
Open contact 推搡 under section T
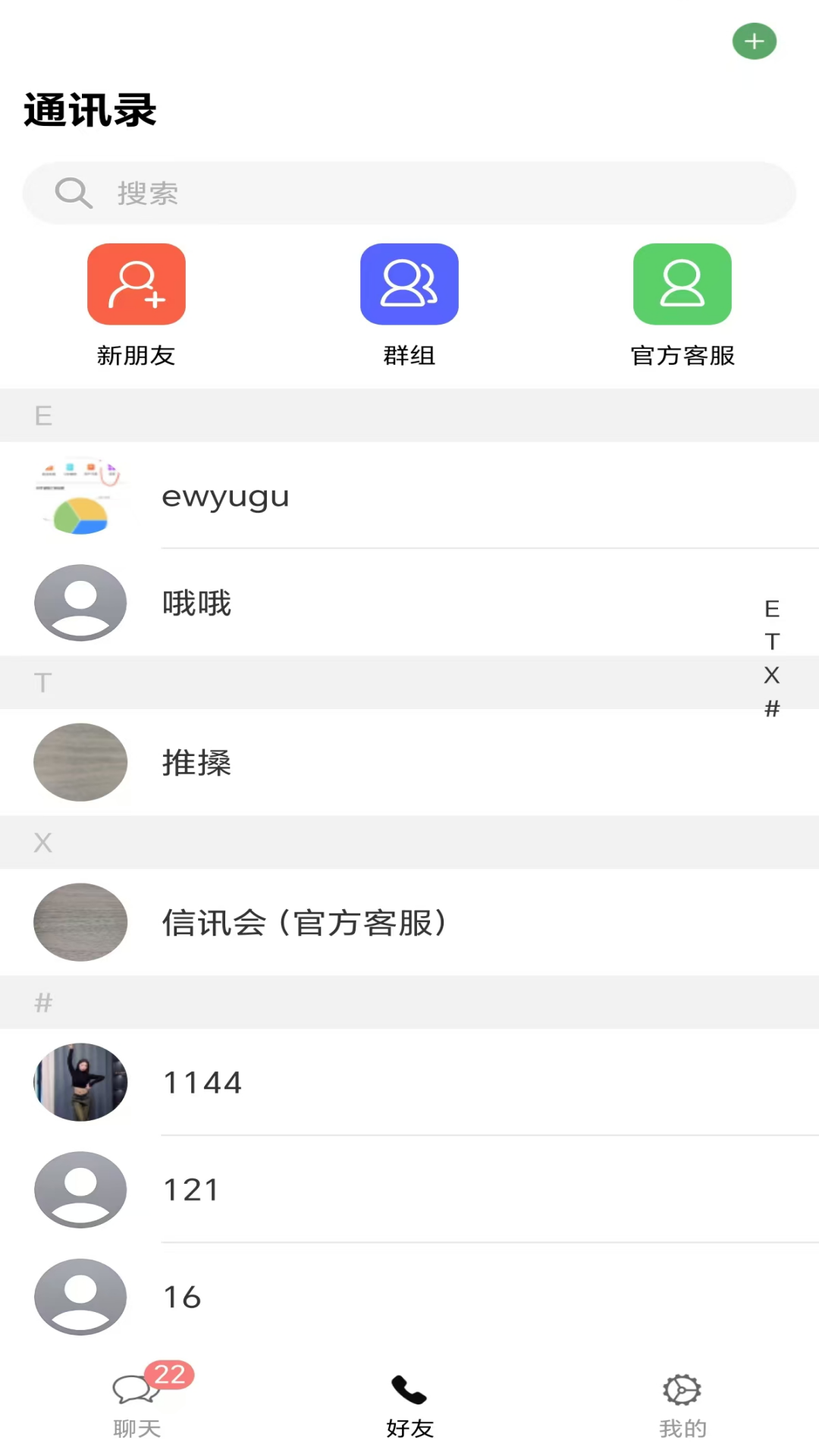[x=196, y=763]
